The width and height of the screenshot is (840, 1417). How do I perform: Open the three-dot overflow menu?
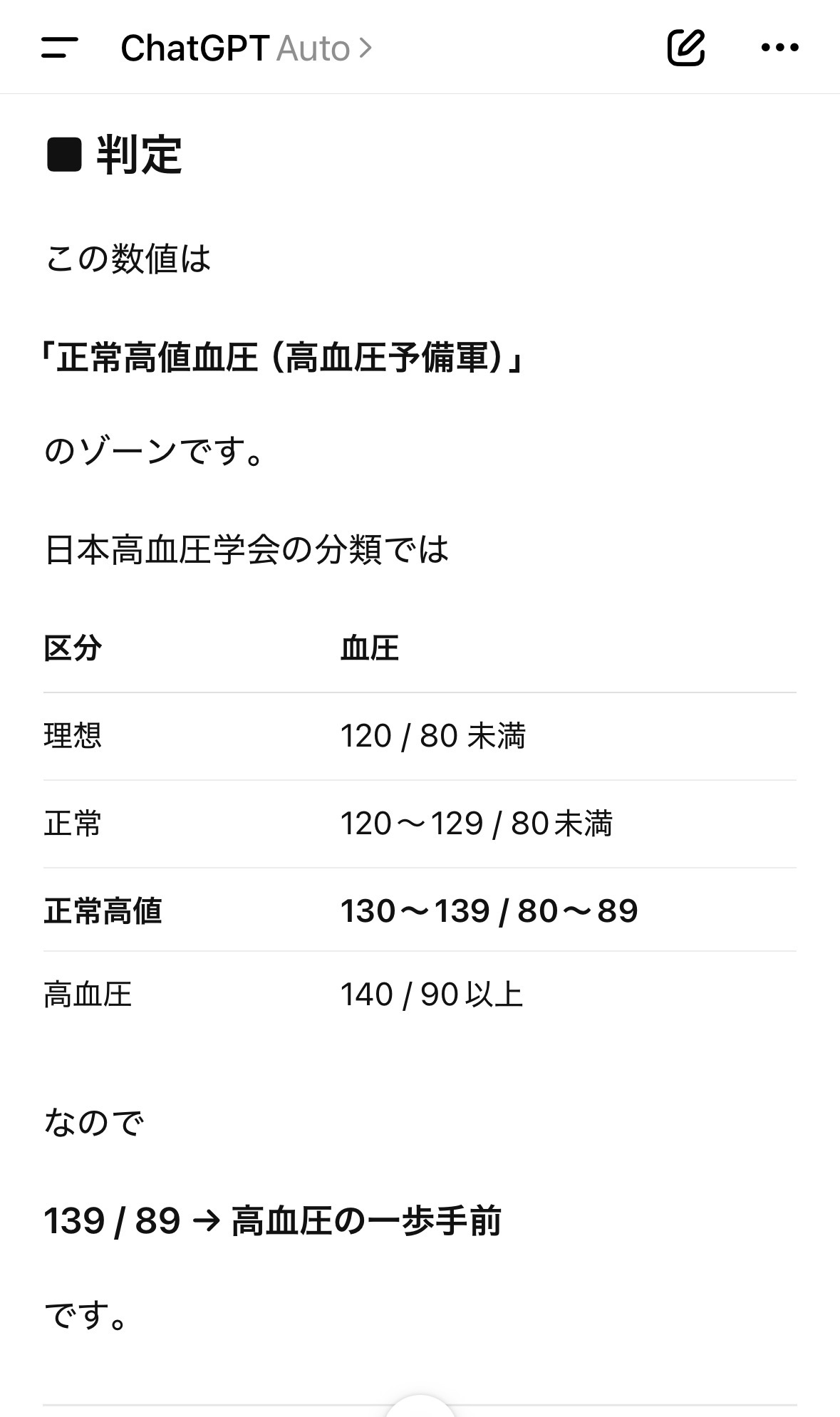click(x=779, y=48)
